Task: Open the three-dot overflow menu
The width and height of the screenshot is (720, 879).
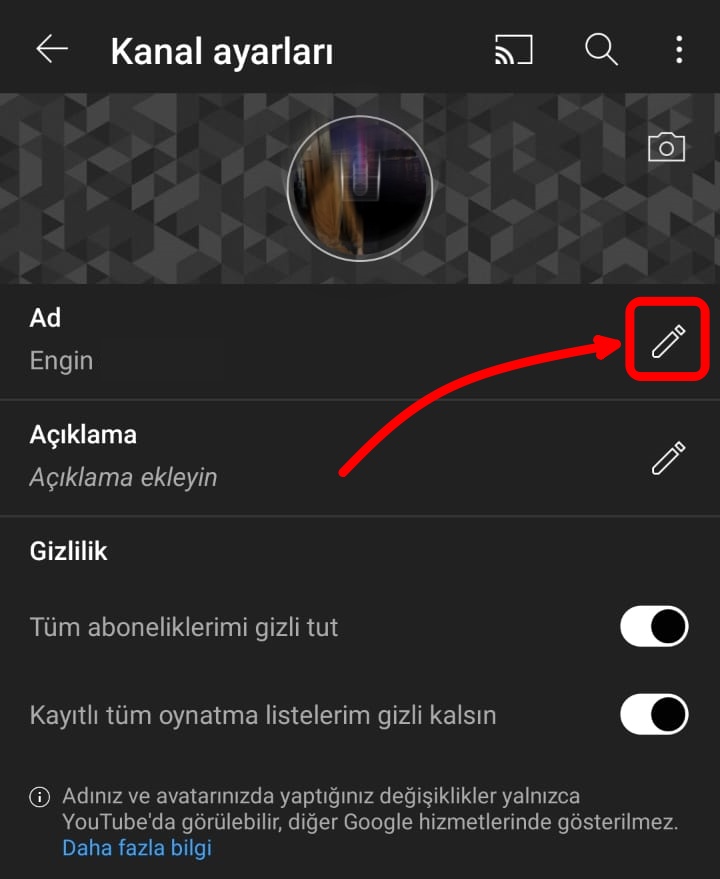Action: [x=679, y=49]
